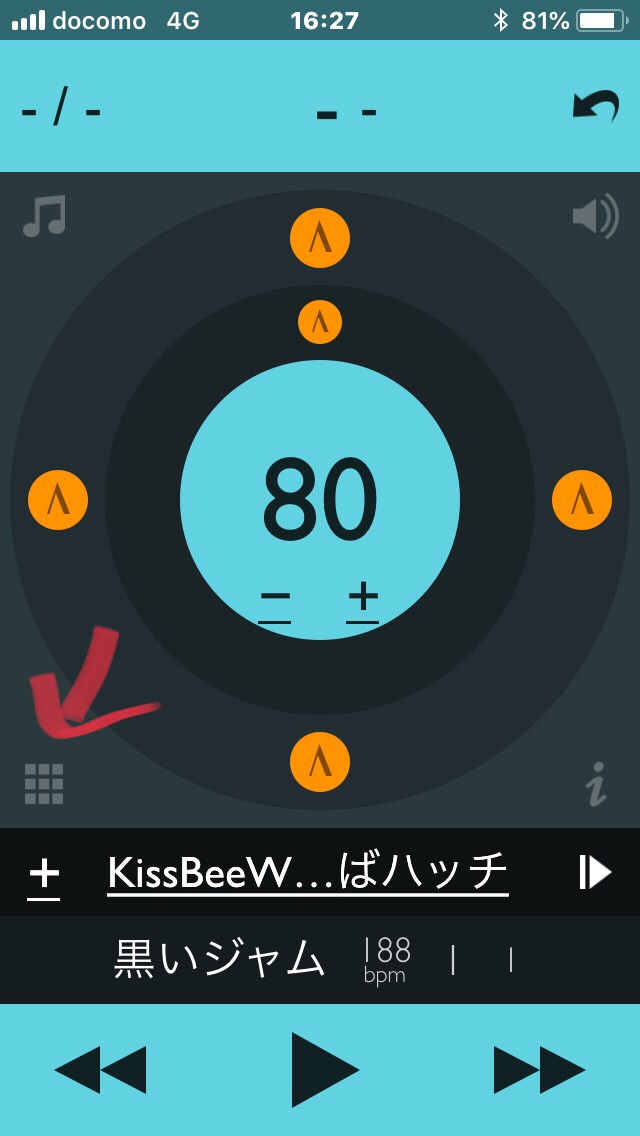Open the music note sound settings
Image resolution: width=640 pixels, height=1136 pixels.
44,216
